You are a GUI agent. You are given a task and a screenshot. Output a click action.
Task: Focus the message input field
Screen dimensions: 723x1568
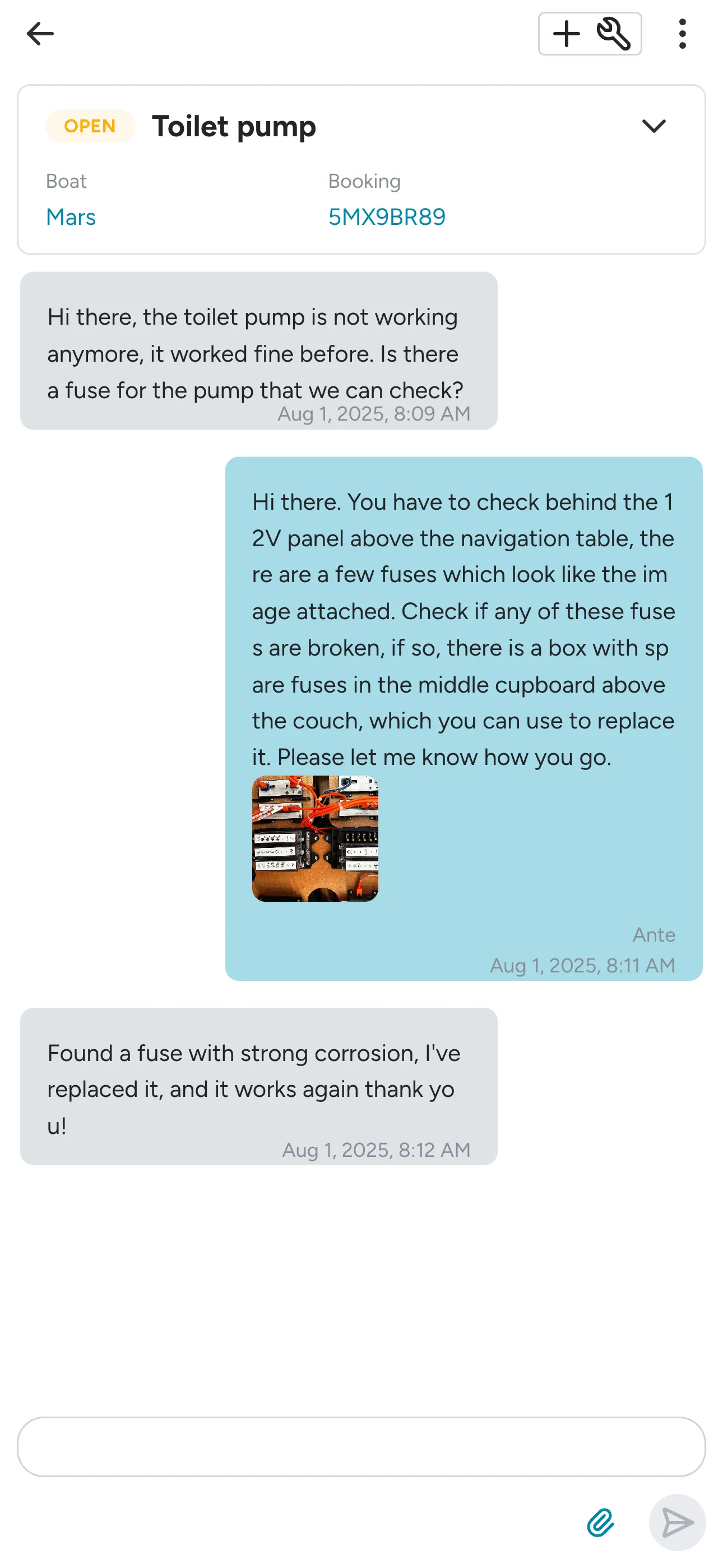click(x=361, y=1446)
